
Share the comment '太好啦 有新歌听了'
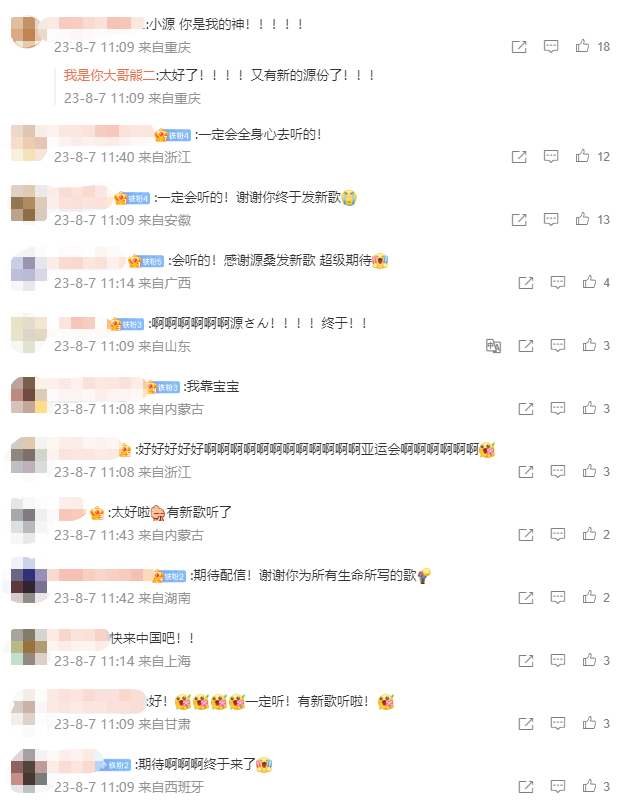pyautogui.click(x=525, y=535)
